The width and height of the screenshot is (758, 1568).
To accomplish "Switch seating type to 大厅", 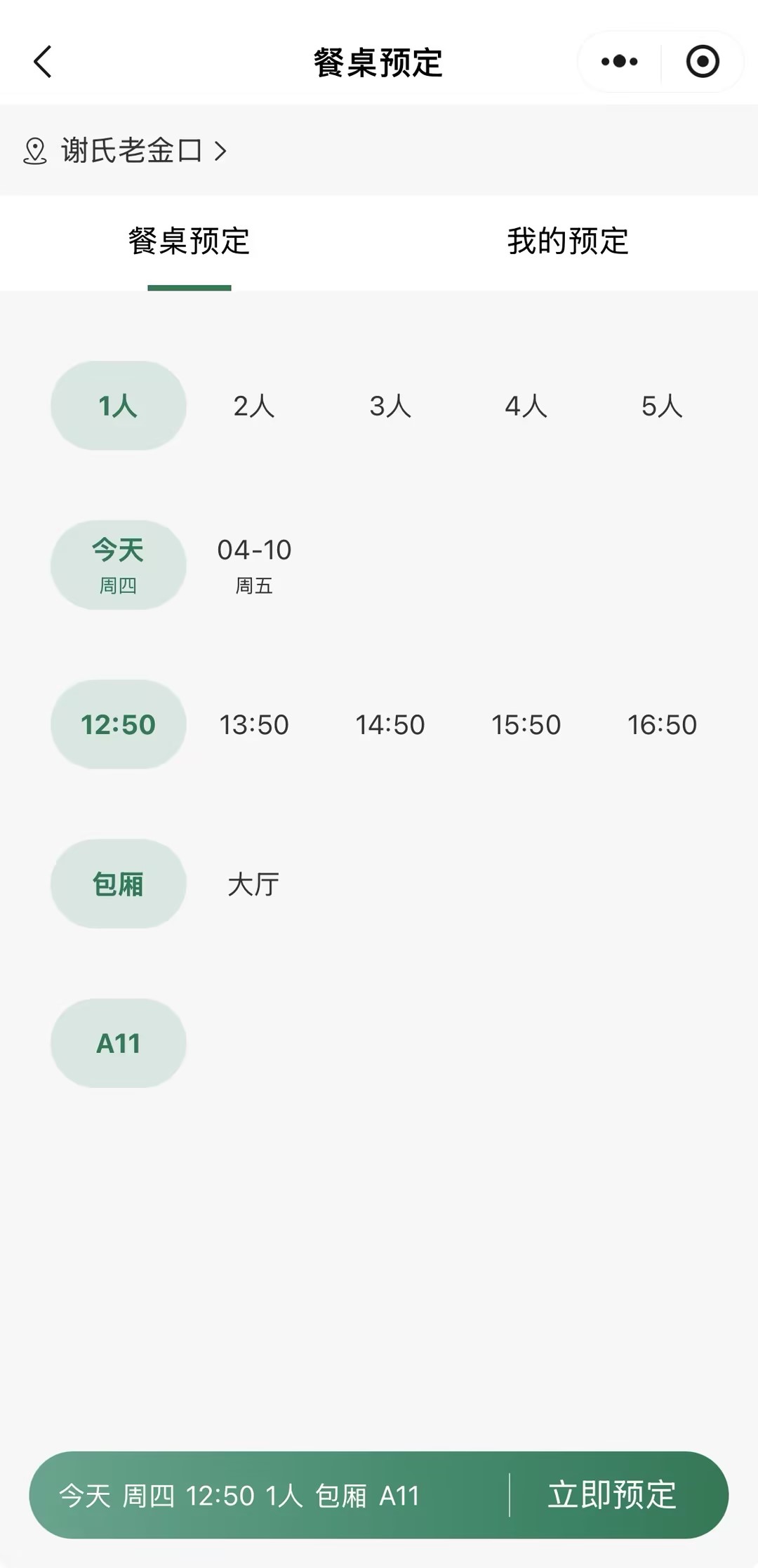I will (x=254, y=884).
